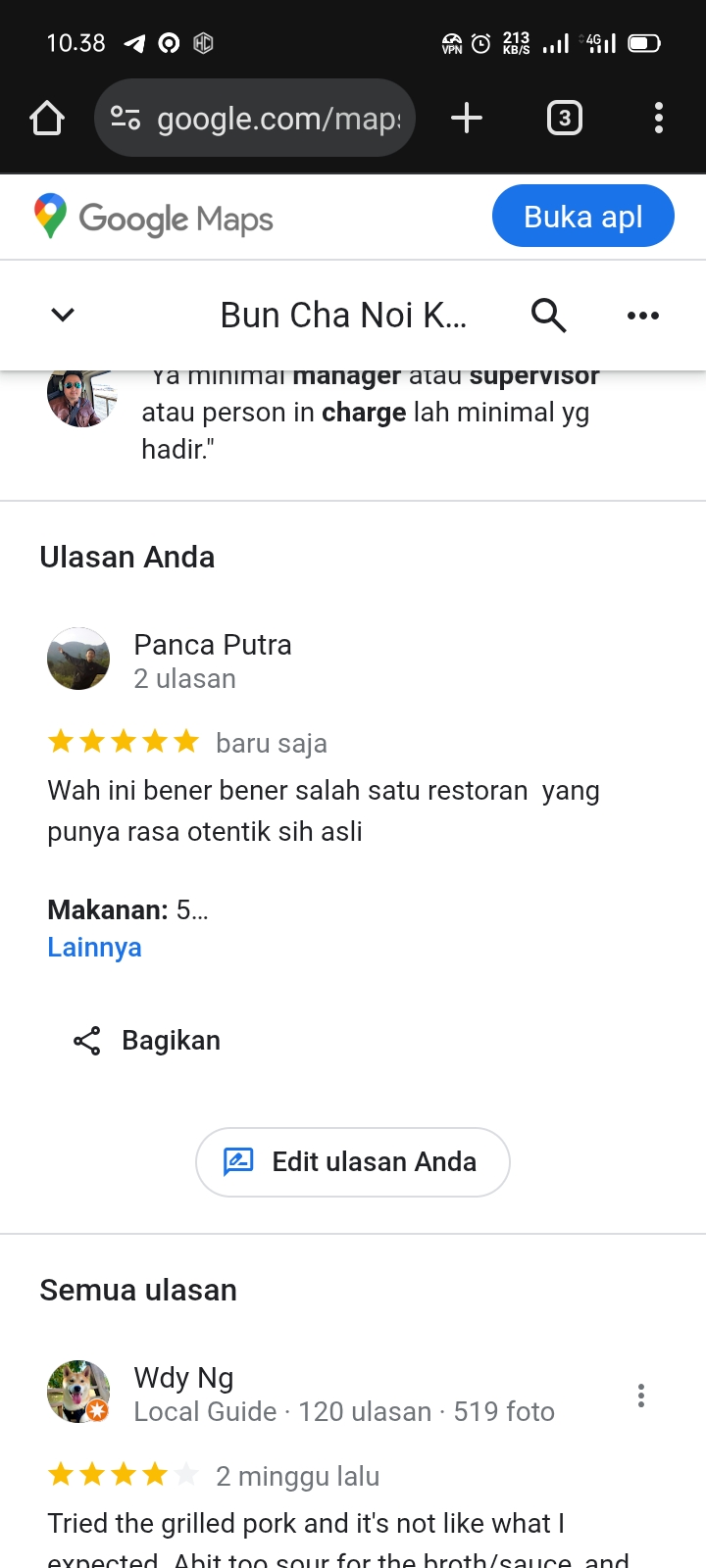The image size is (706, 1568).
Task: Open Panca Putra's profile
Action: [x=213, y=645]
